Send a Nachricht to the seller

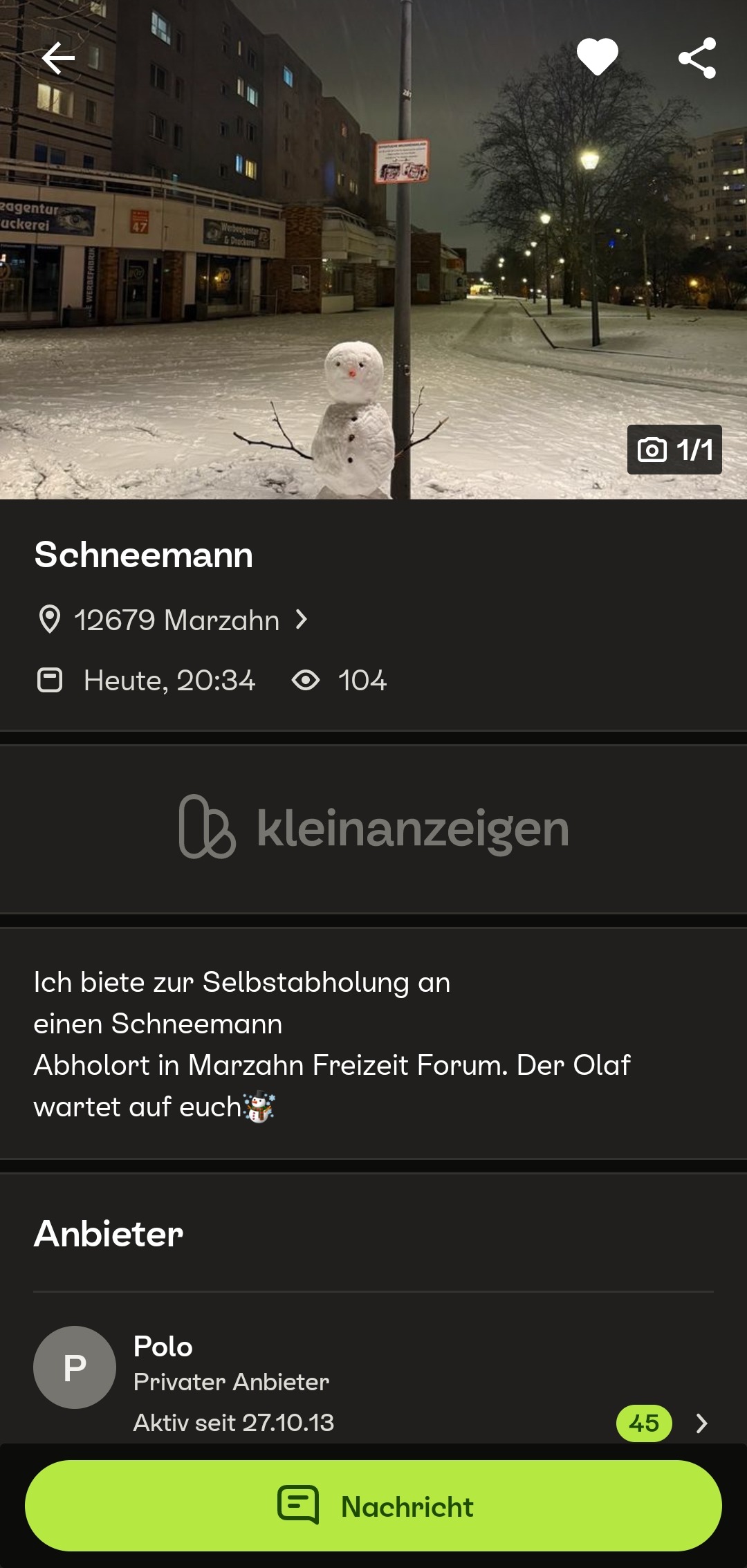coord(373,1506)
